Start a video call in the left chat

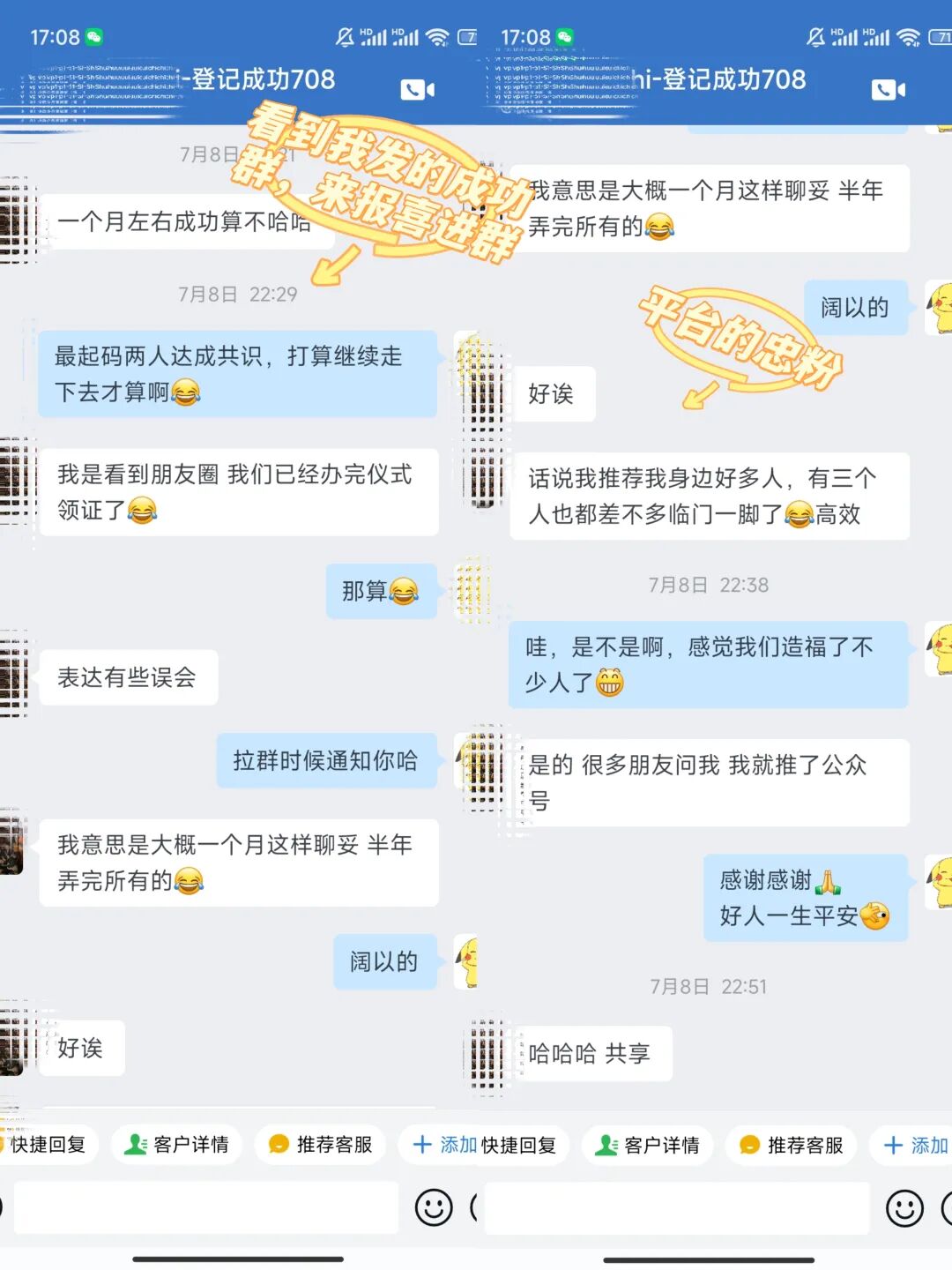[418, 89]
